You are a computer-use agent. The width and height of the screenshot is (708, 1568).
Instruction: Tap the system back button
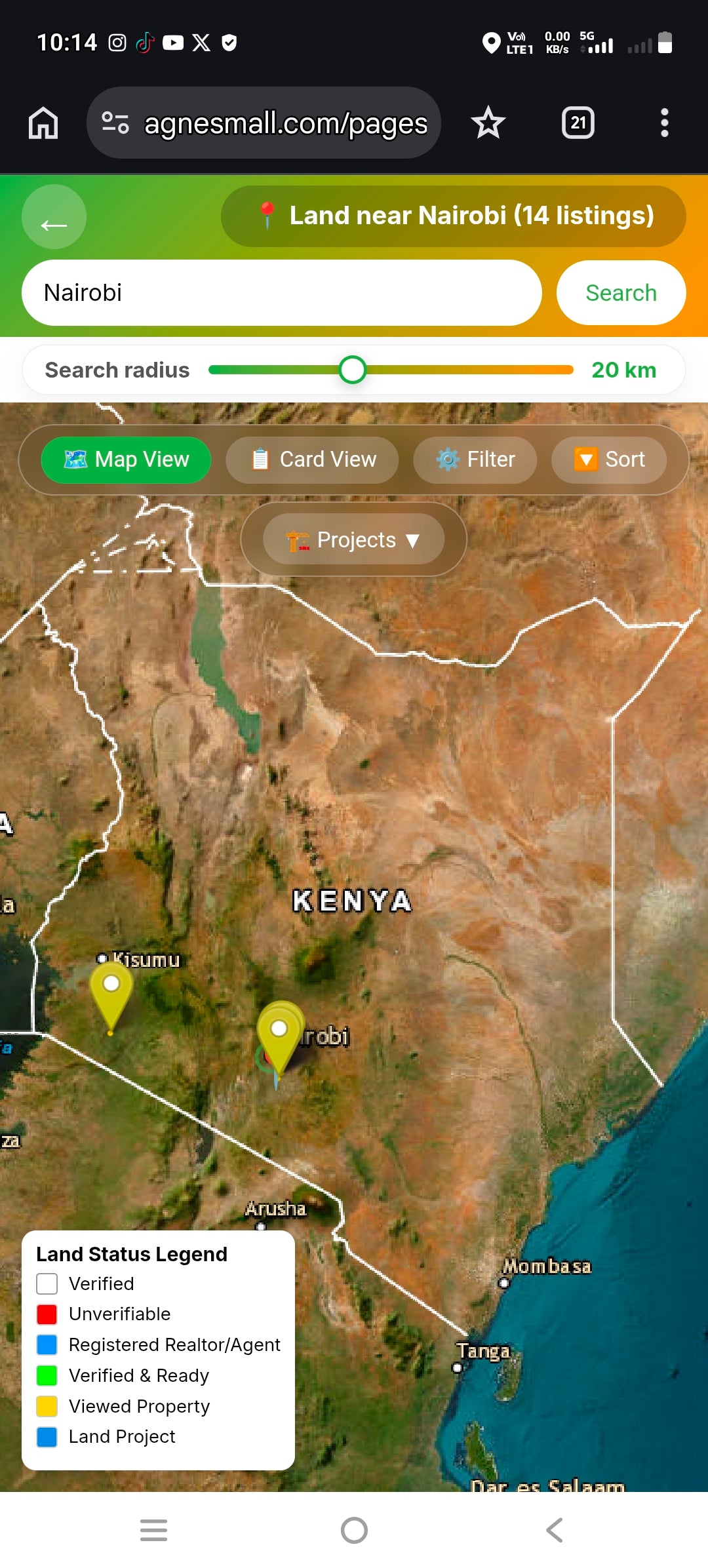555,1530
